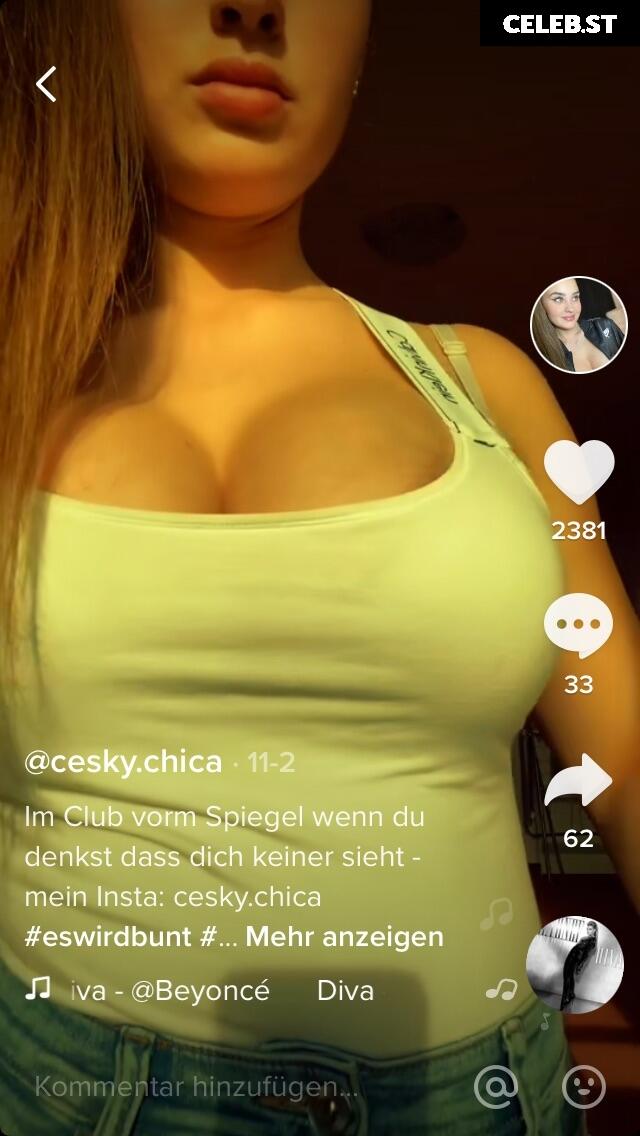Screen dimensions: 640x1136
Task: Expand caption with Mehr anzeigen
Action: [344, 937]
